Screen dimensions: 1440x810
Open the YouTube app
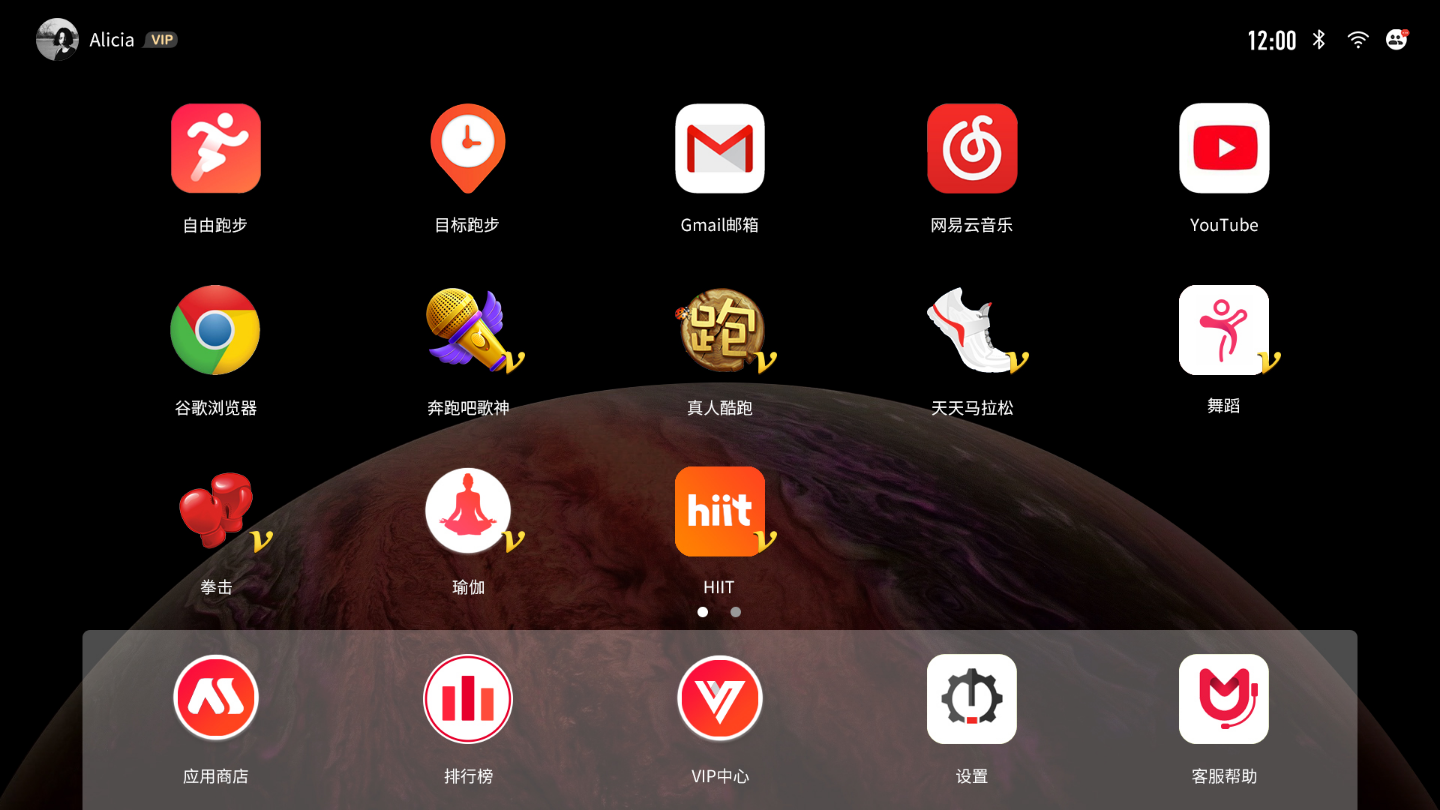click(x=1224, y=148)
